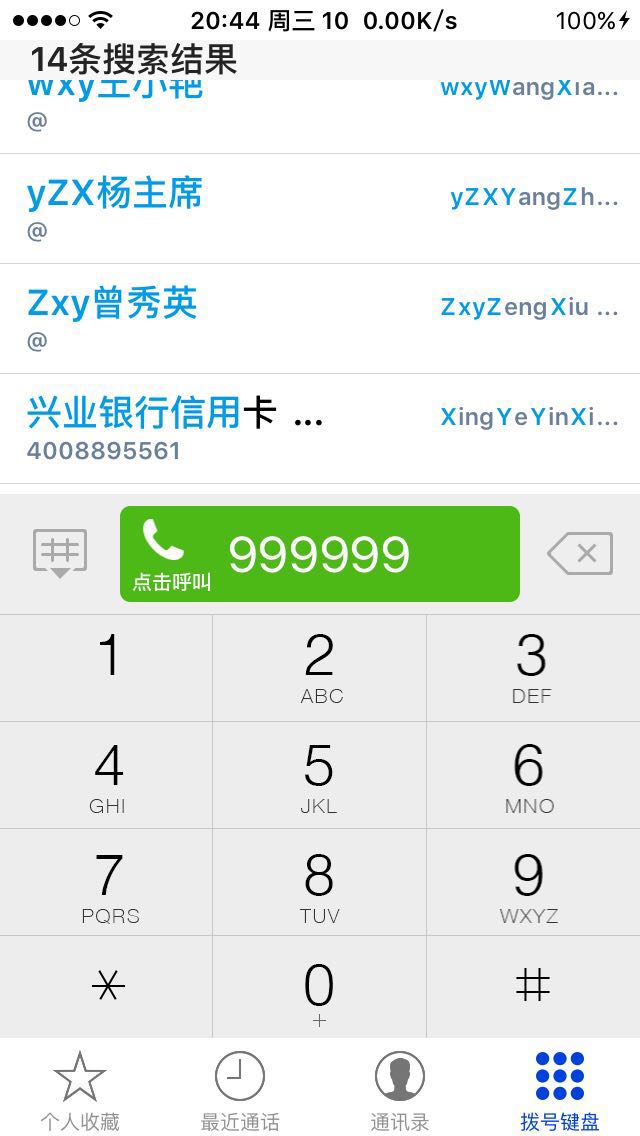Tap keypad digit 4 GHI
The height and width of the screenshot is (1136, 640).
point(107,776)
